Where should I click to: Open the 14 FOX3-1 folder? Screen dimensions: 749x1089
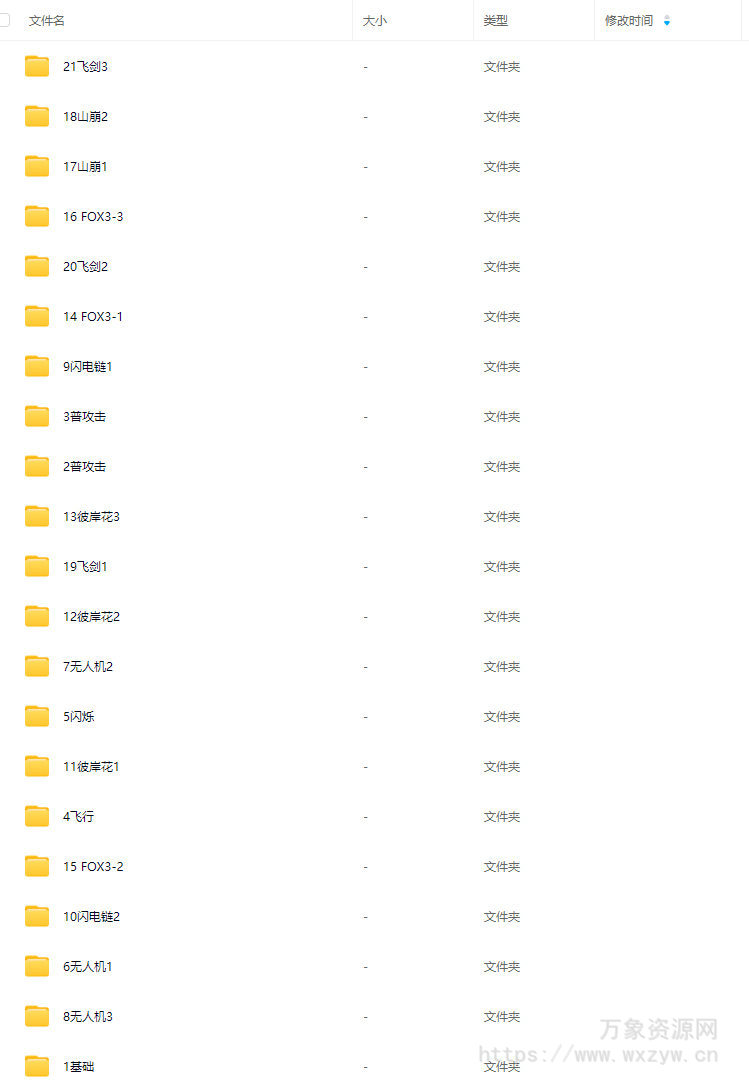click(93, 317)
